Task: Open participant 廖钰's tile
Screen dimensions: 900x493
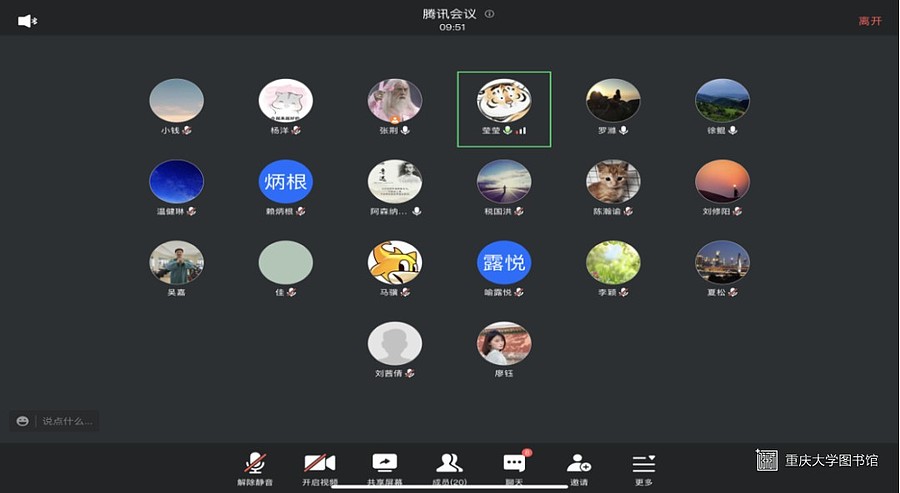Action: tap(504, 344)
